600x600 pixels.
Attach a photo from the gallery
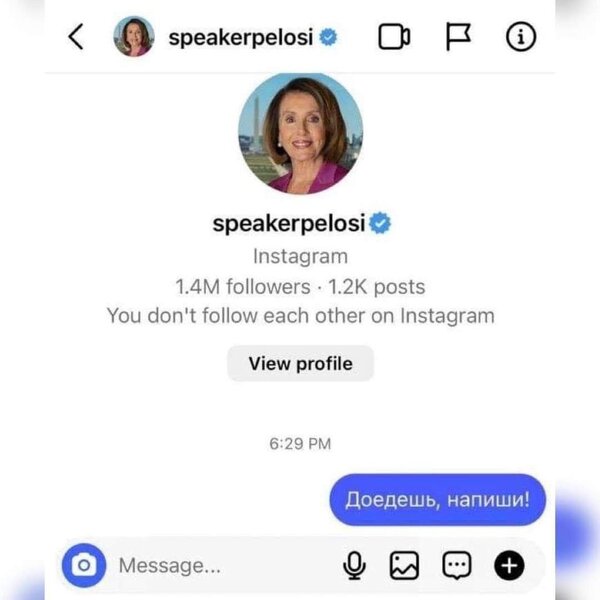pos(404,566)
